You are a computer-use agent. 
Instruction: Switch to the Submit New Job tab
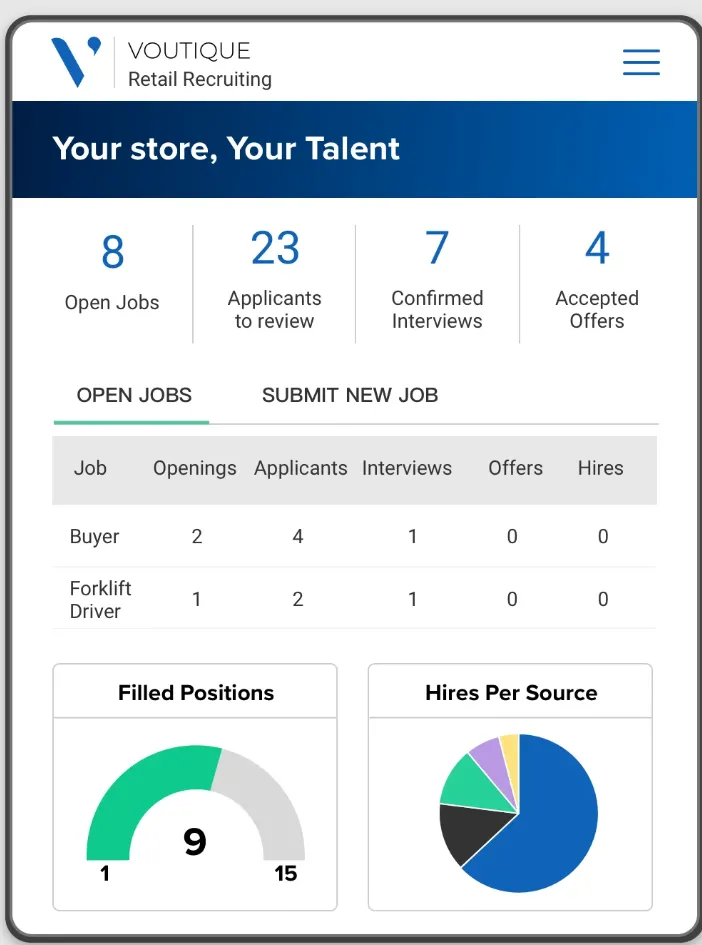click(350, 395)
